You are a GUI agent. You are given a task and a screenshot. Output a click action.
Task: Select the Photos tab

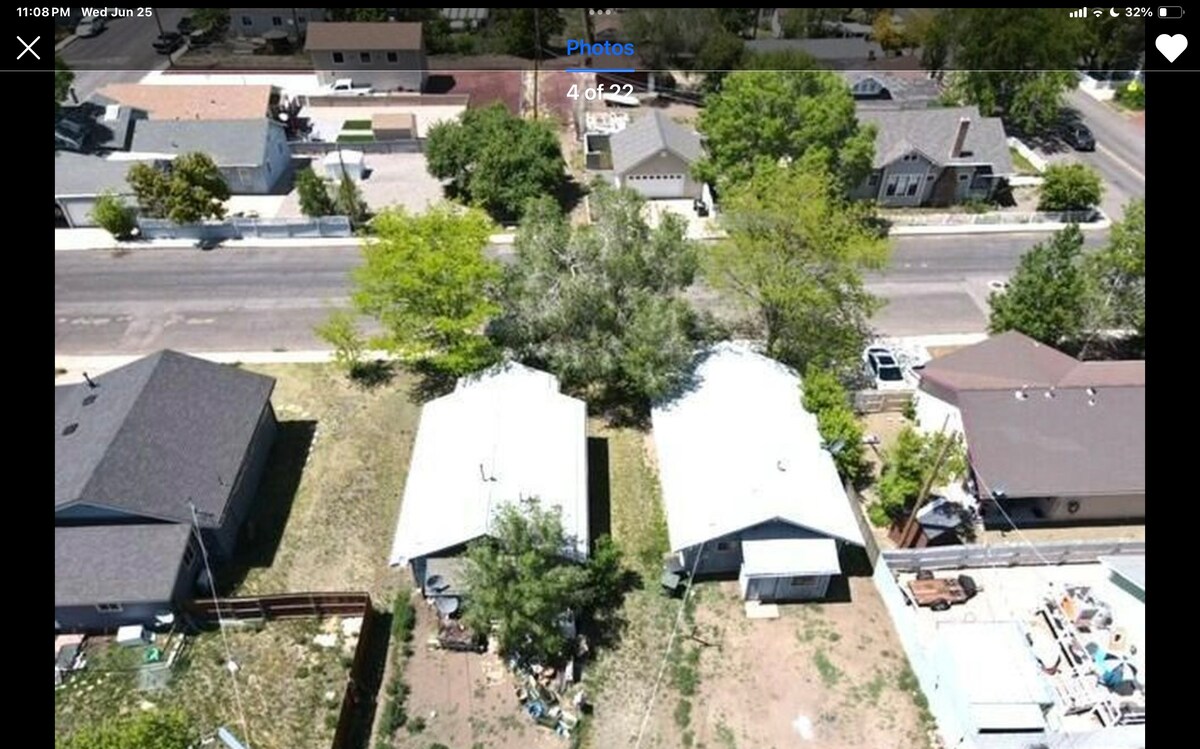click(600, 48)
